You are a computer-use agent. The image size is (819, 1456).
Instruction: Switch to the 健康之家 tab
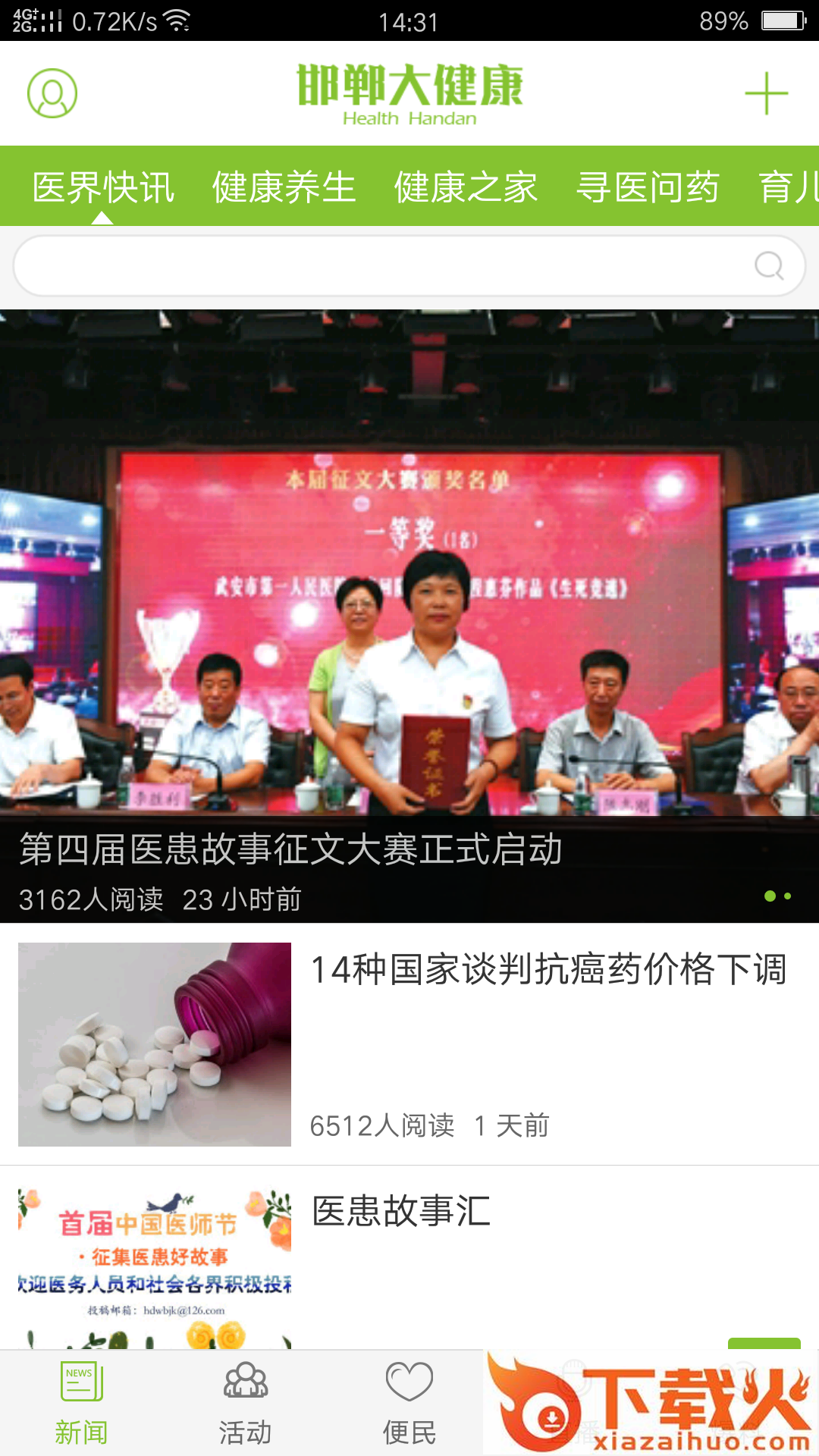[466, 187]
